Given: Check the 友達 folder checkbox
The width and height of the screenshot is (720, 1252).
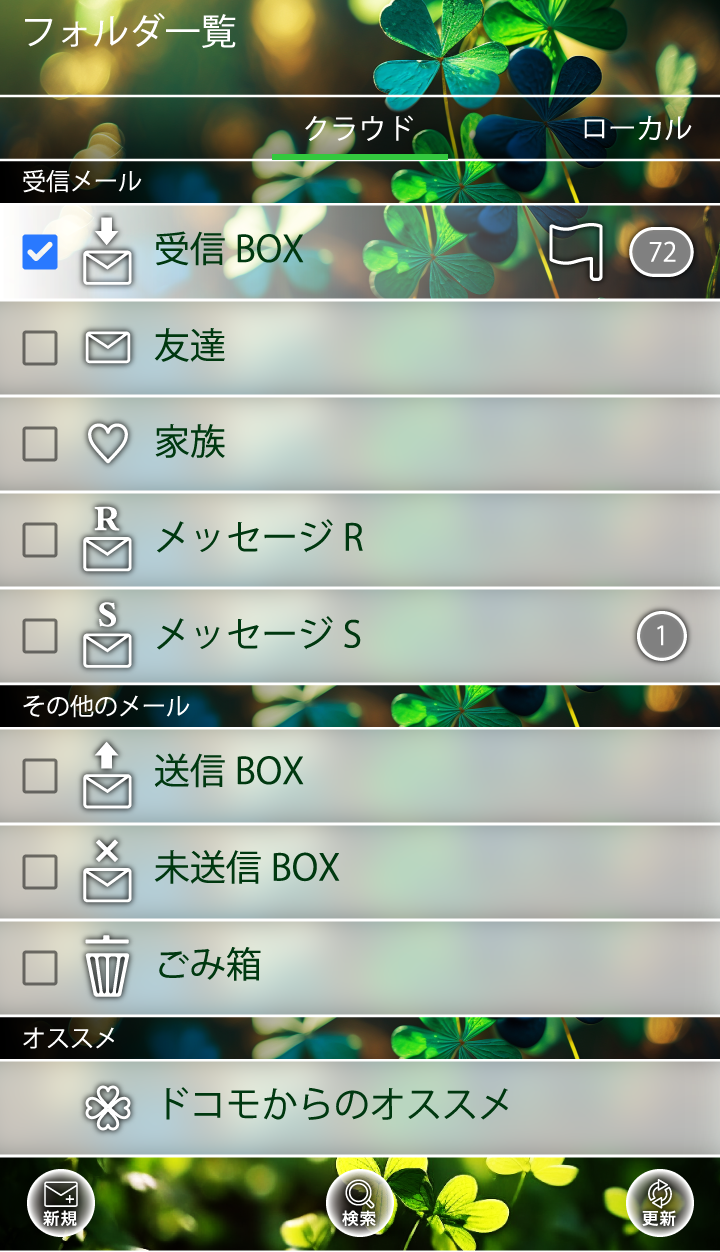Looking at the screenshot, I should [x=40, y=348].
